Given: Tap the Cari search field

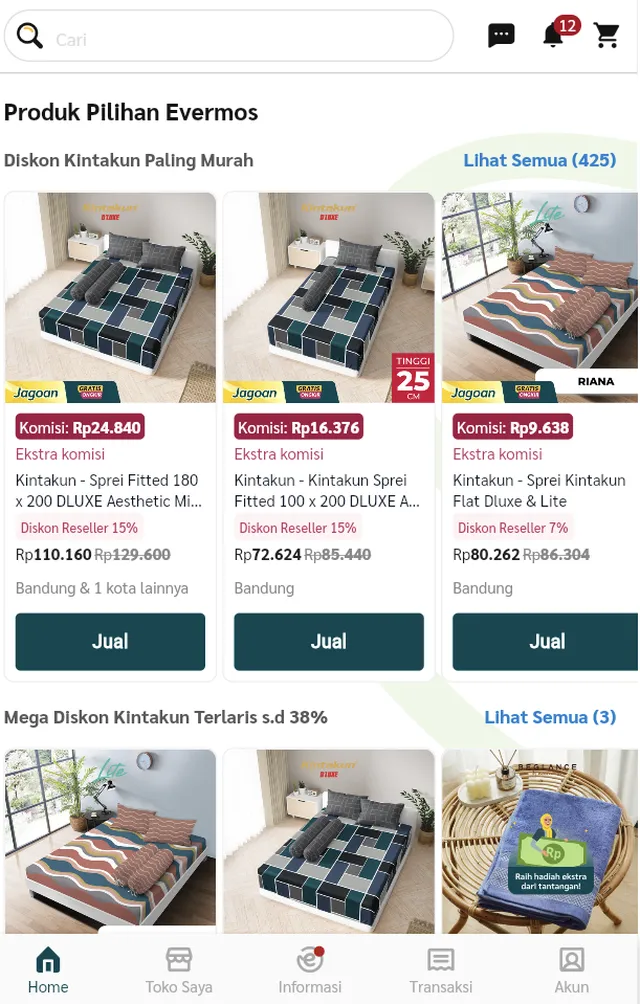Looking at the screenshot, I should 240,38.
